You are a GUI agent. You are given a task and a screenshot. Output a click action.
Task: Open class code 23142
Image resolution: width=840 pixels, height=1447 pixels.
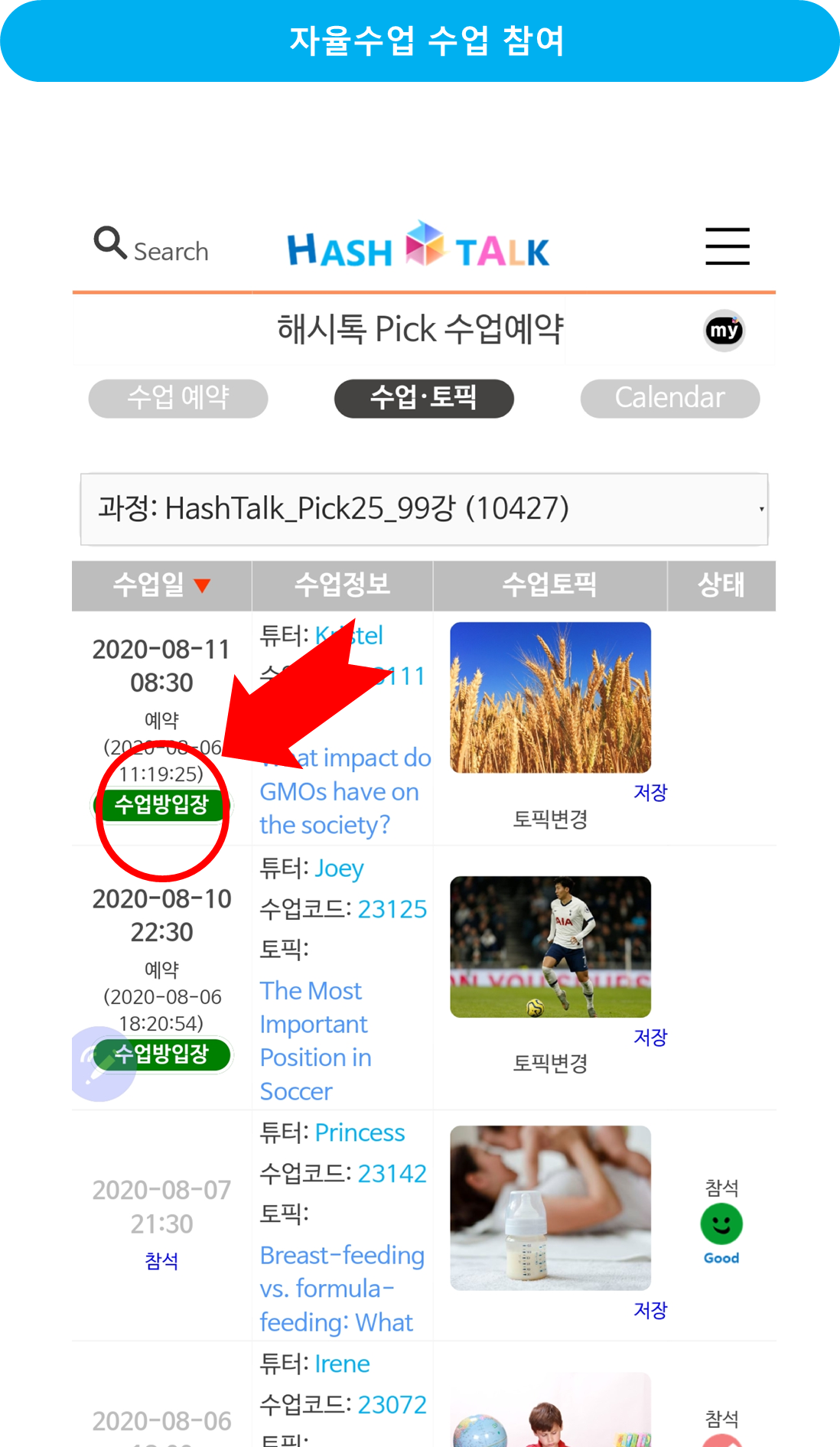392,1174
